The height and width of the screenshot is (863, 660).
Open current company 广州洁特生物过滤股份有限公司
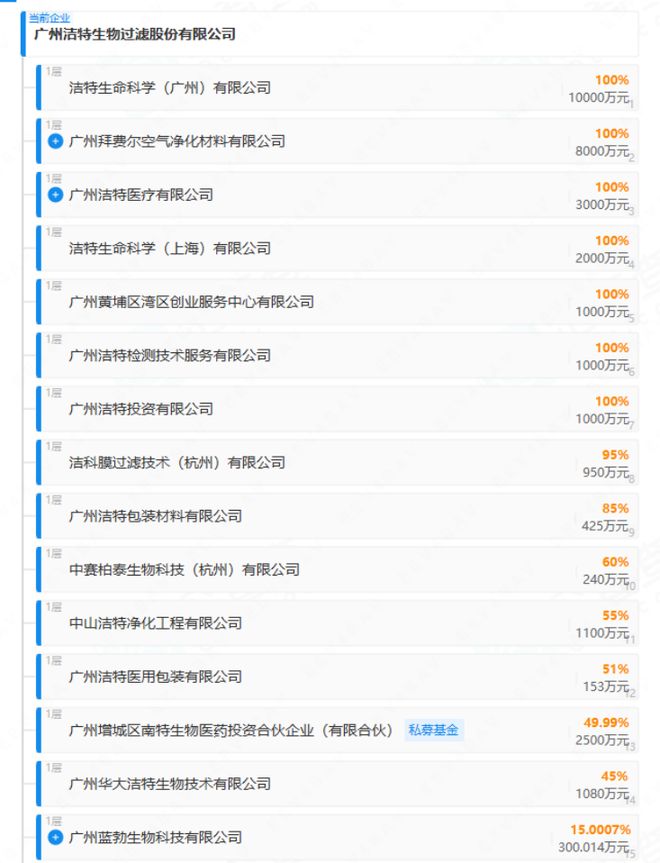135,34
